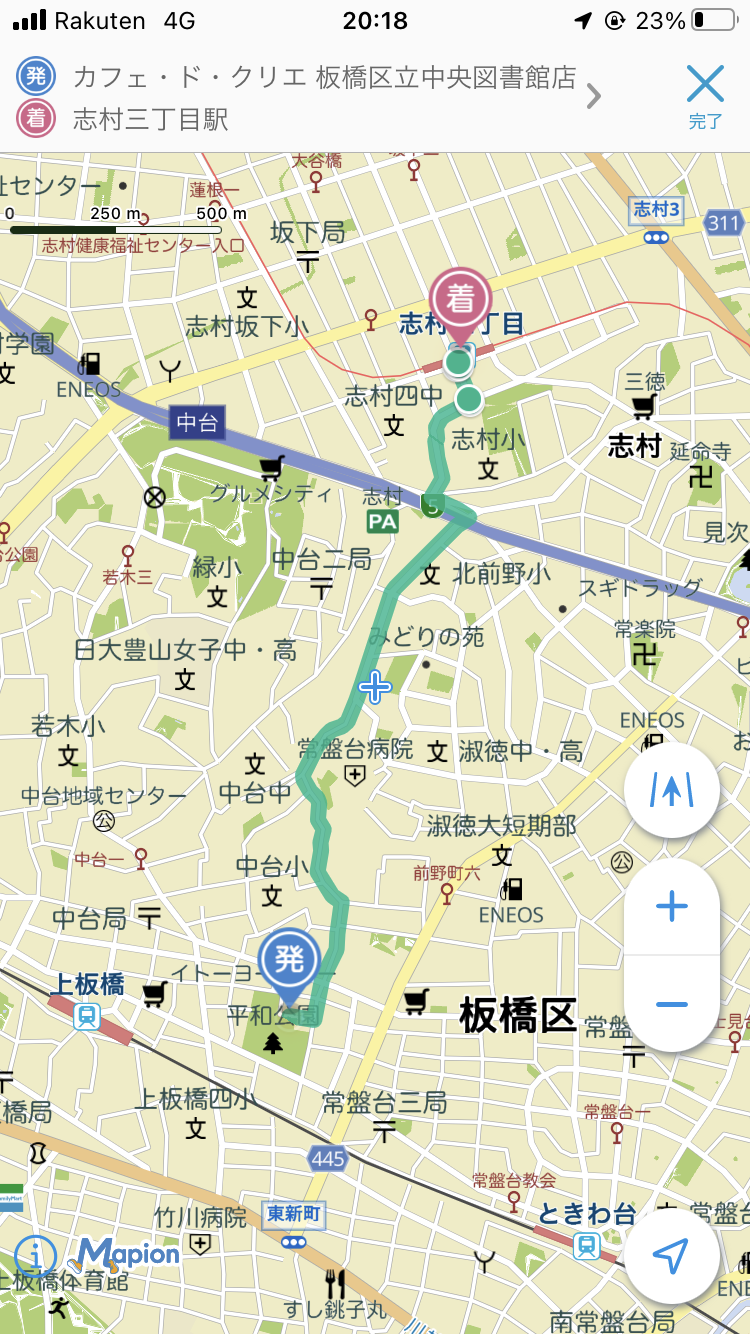Viewport: 750px width, 1334px height.
Task: Toggle the map heading orientation button
Action: (x=672, y=790)
